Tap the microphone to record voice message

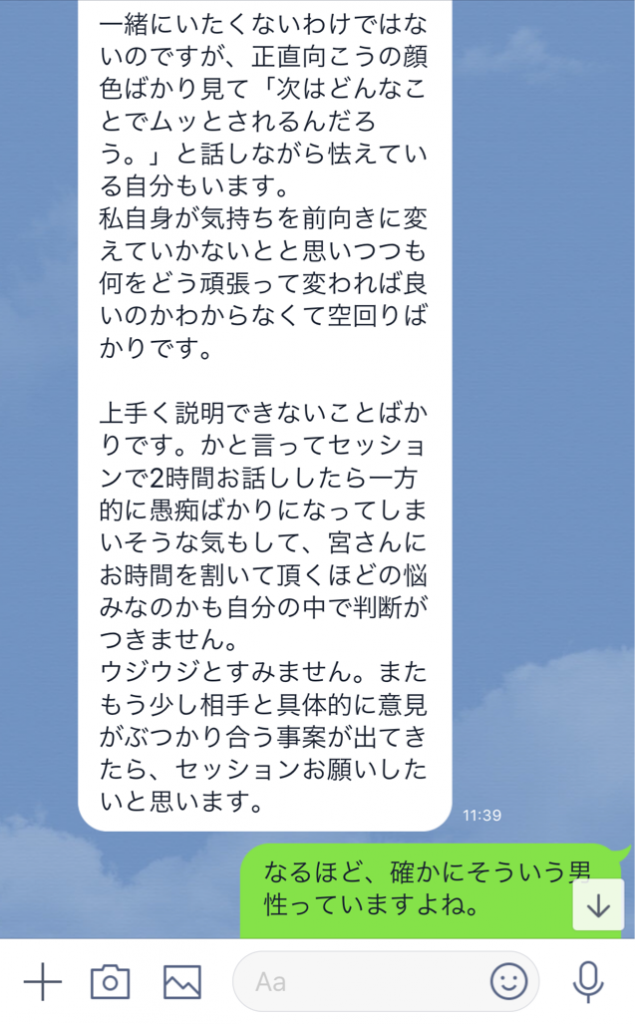pos(588,982)
